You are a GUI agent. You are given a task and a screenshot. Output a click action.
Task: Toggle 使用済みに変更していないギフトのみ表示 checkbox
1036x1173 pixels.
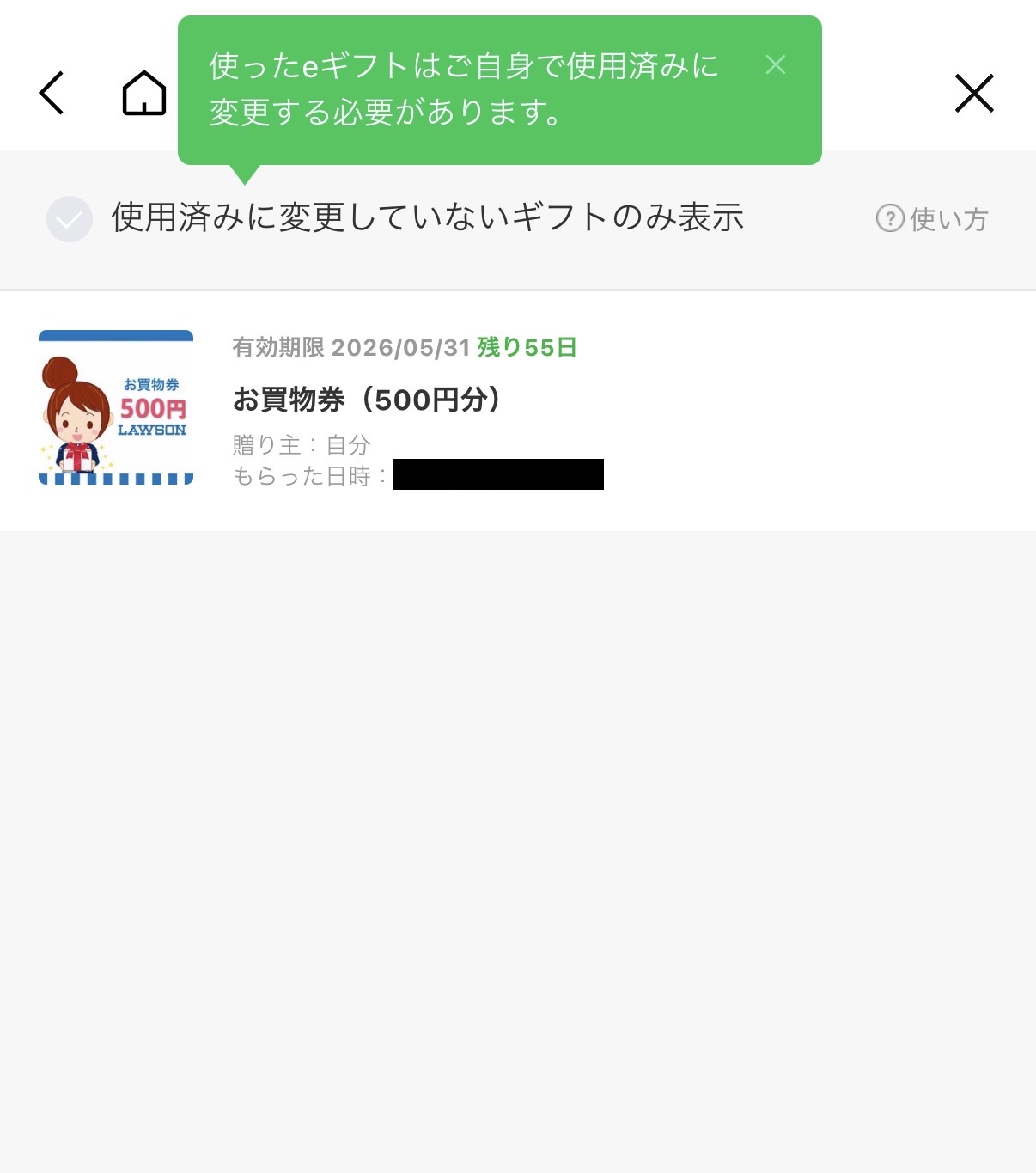[x=70, y=219]
